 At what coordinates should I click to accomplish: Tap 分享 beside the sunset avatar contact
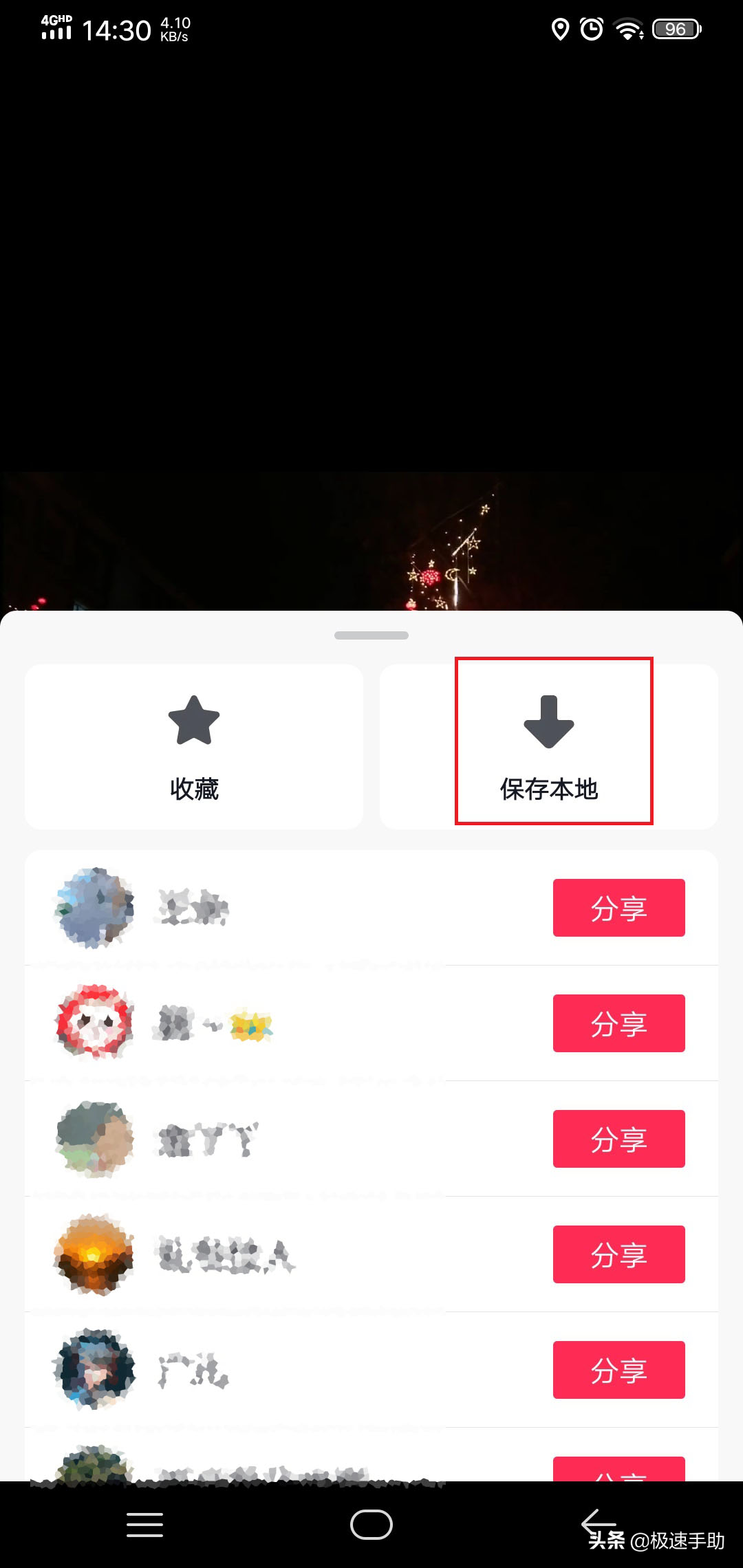tap(618, 1254)
